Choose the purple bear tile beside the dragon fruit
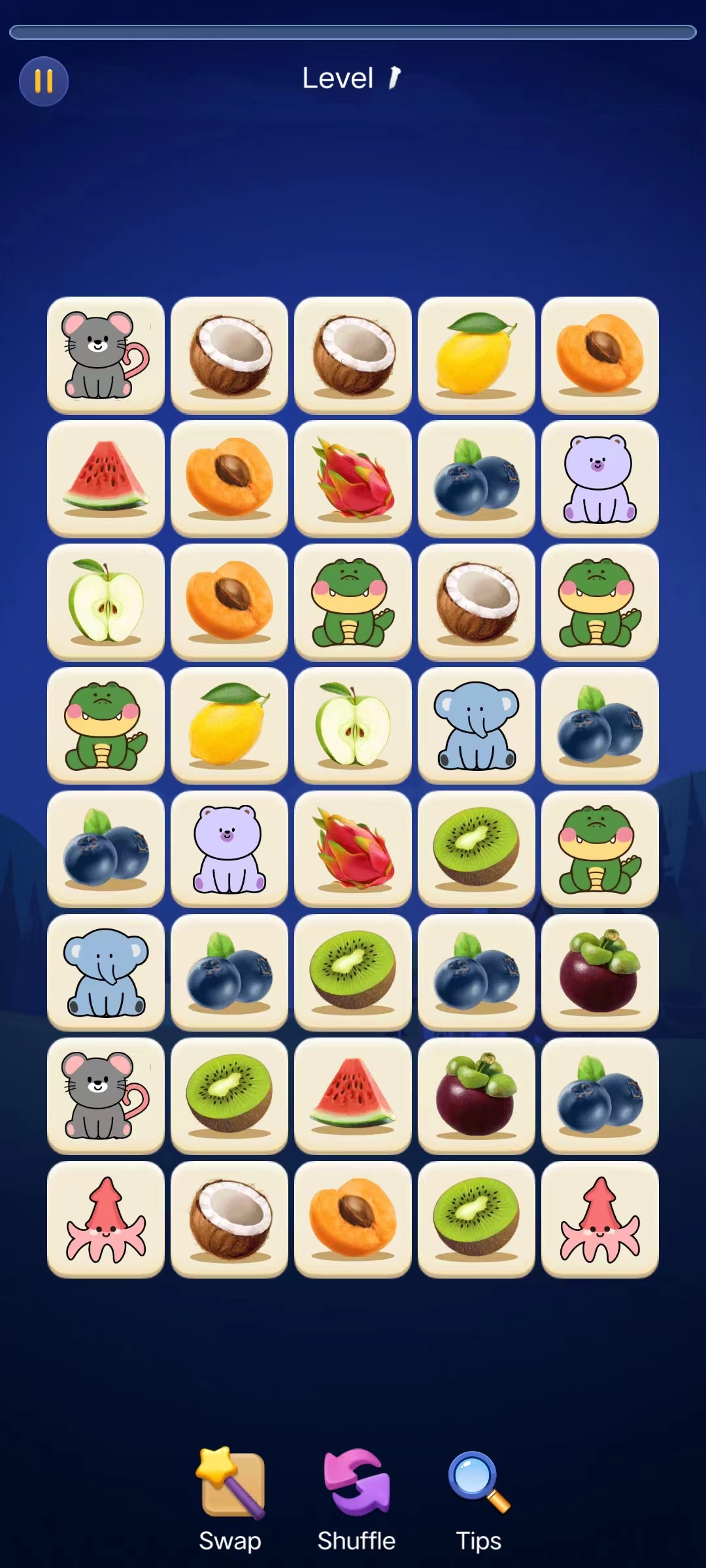Image resolution: width=706 pixels, height=1568 pixels. [x=229, y=849]
